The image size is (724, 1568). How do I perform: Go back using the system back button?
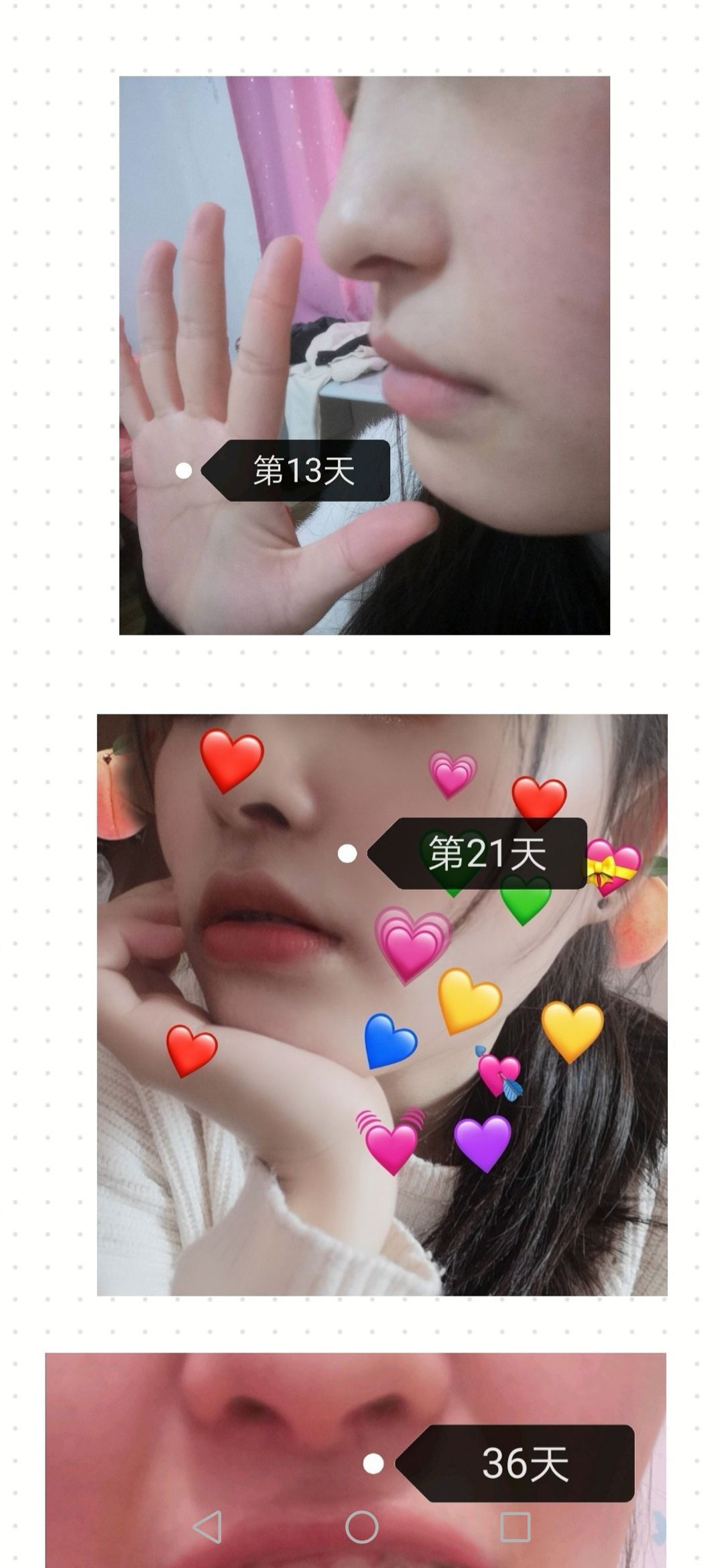(207, 1527)
